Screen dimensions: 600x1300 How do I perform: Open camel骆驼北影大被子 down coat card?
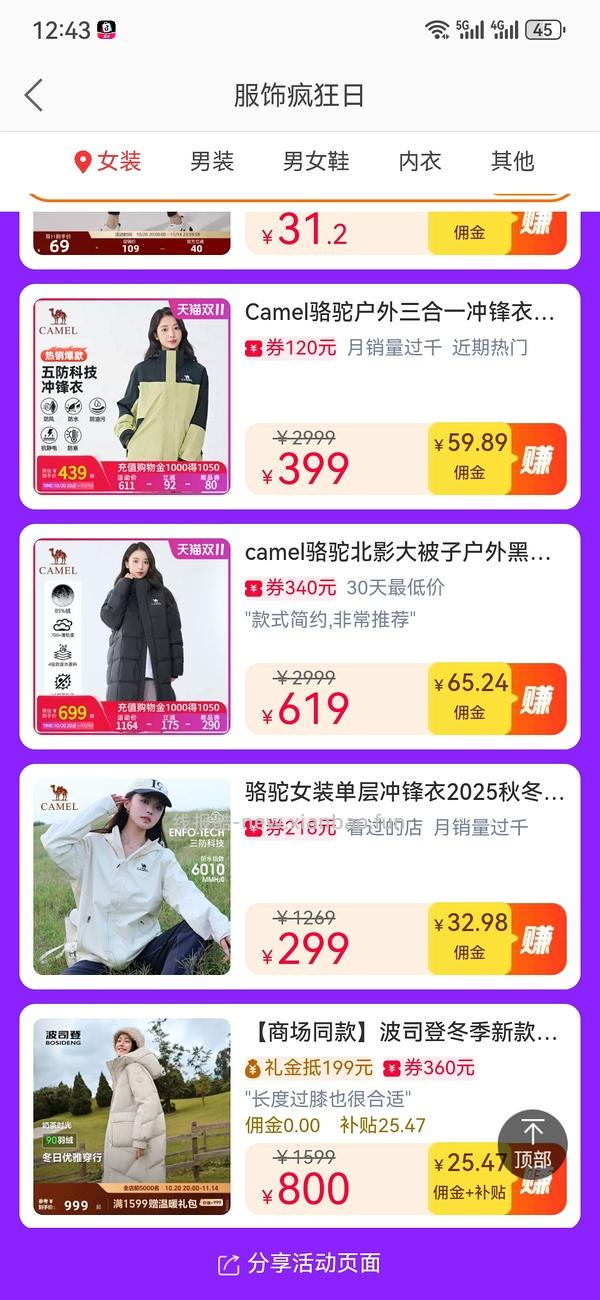pyautogui.click(x=400, y=552)
